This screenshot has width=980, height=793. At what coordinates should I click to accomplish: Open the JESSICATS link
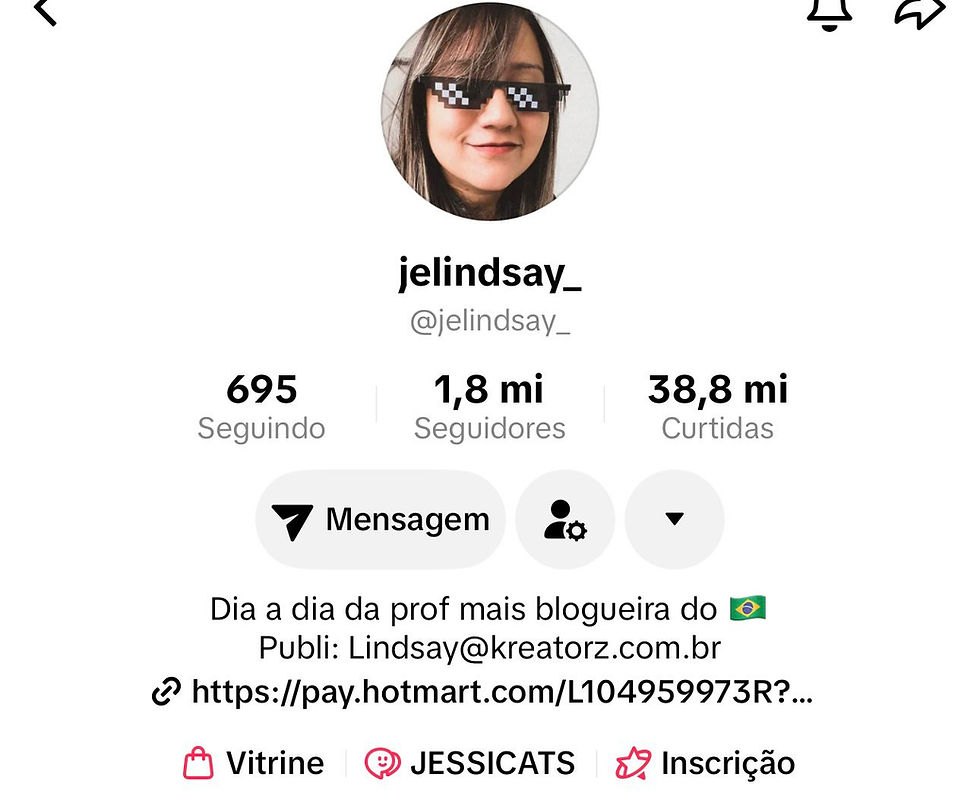pos(470,764)
